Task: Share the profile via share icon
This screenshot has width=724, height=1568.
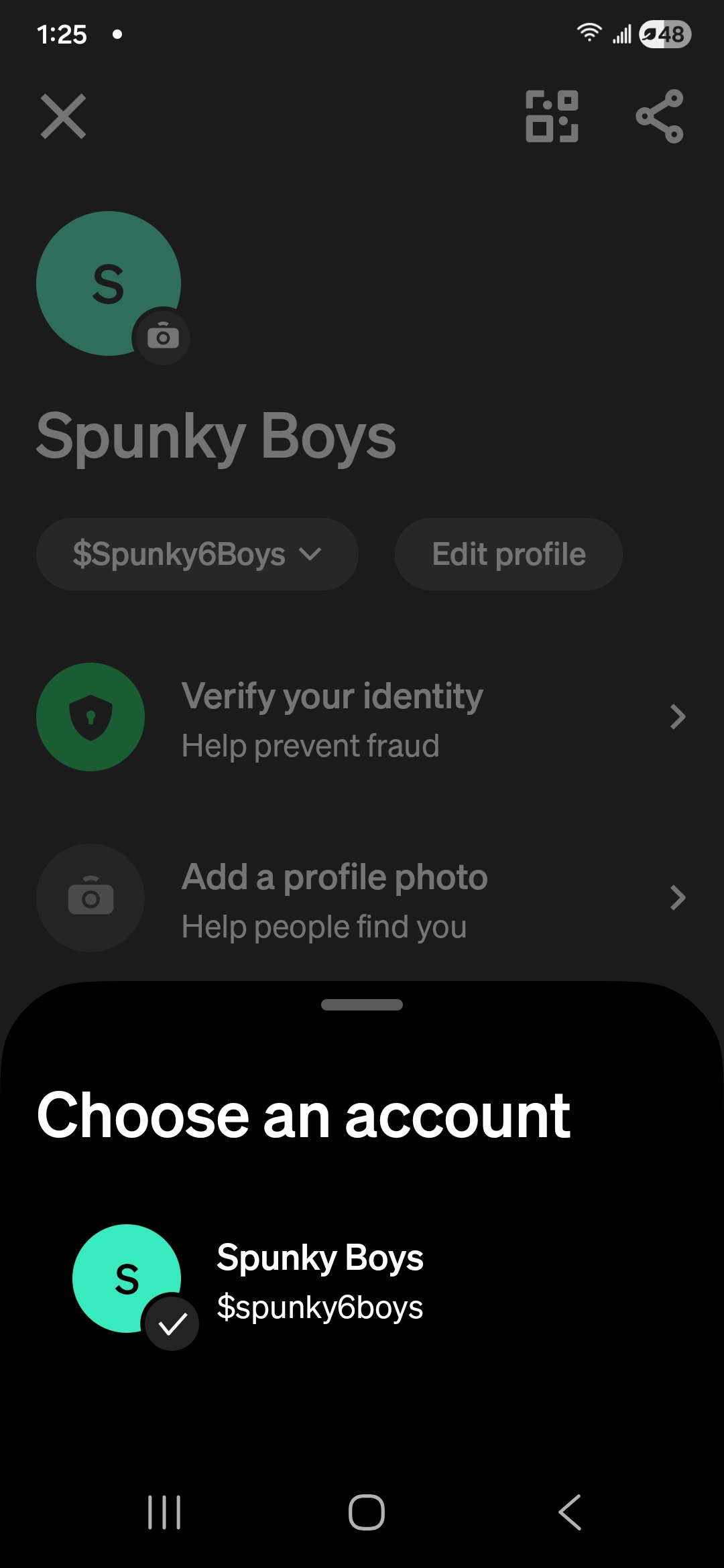Action: (x=660, y=117)
